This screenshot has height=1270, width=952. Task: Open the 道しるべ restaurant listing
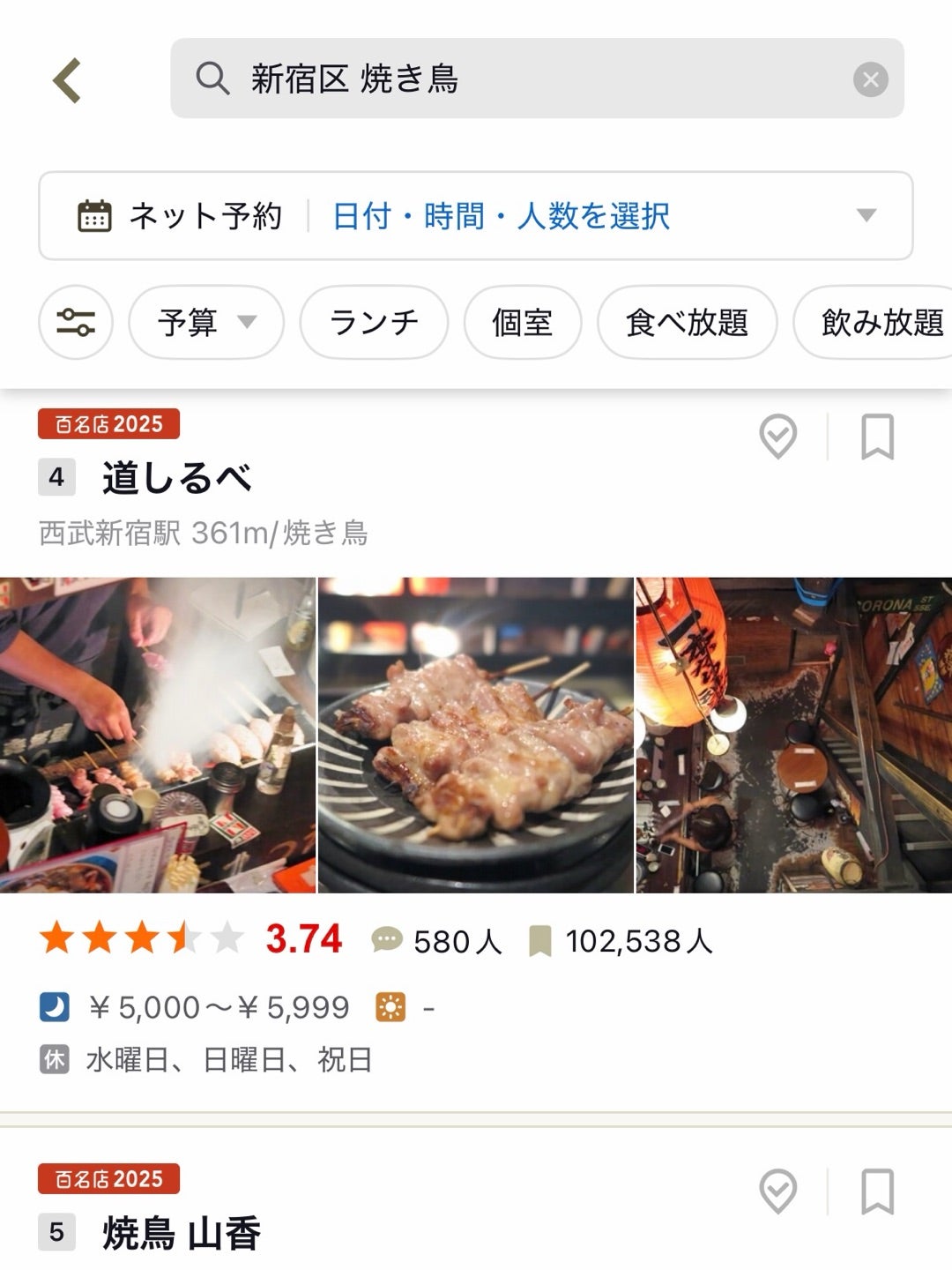click(176, 478)
